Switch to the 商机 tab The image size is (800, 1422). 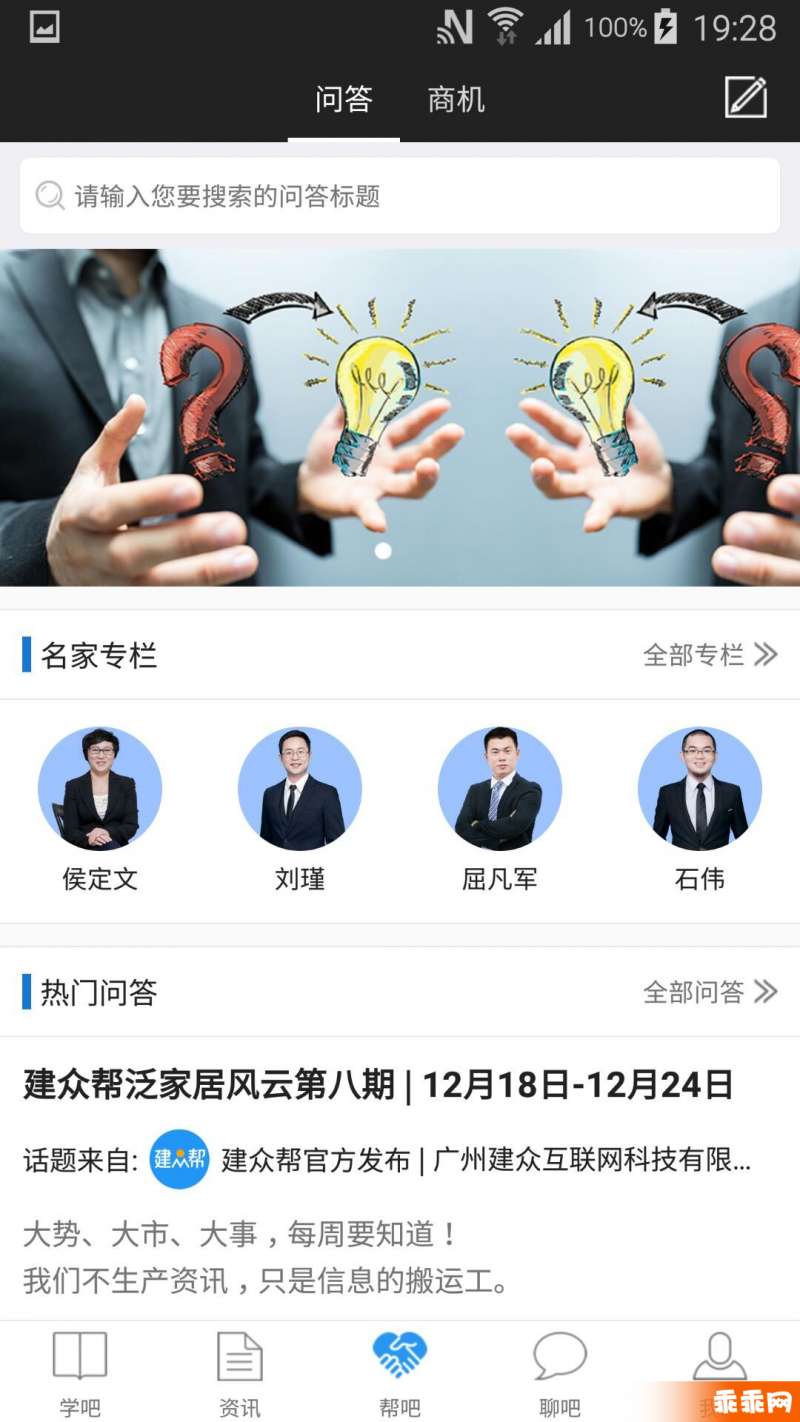(456, 100)
